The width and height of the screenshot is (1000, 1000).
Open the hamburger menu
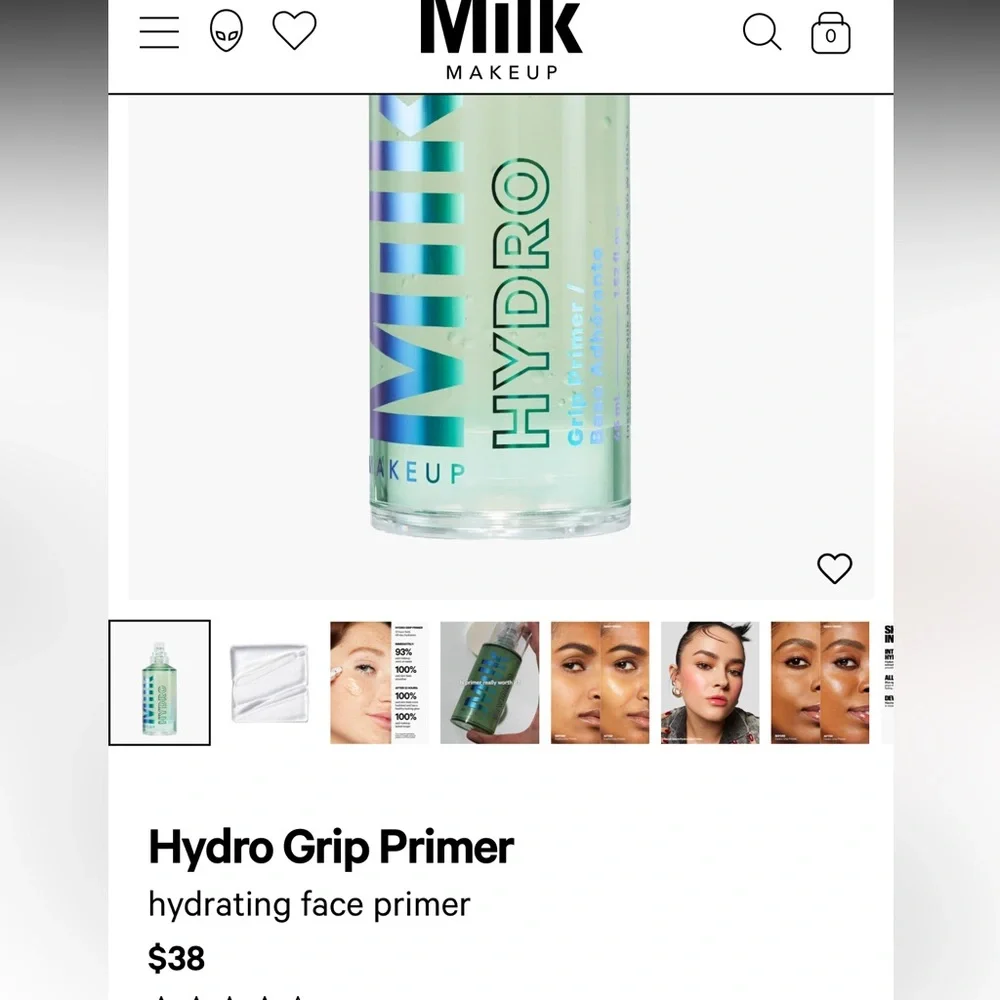click(159, 32)
